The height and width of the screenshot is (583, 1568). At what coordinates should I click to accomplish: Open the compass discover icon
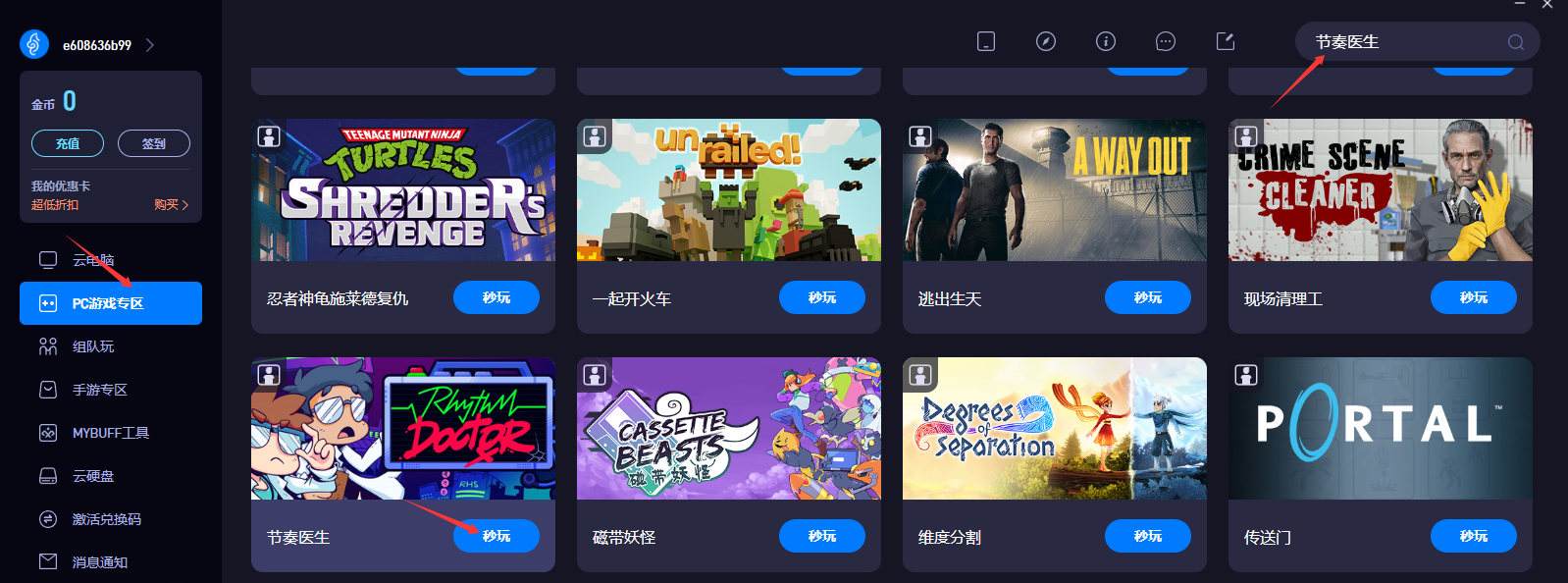1046,41
